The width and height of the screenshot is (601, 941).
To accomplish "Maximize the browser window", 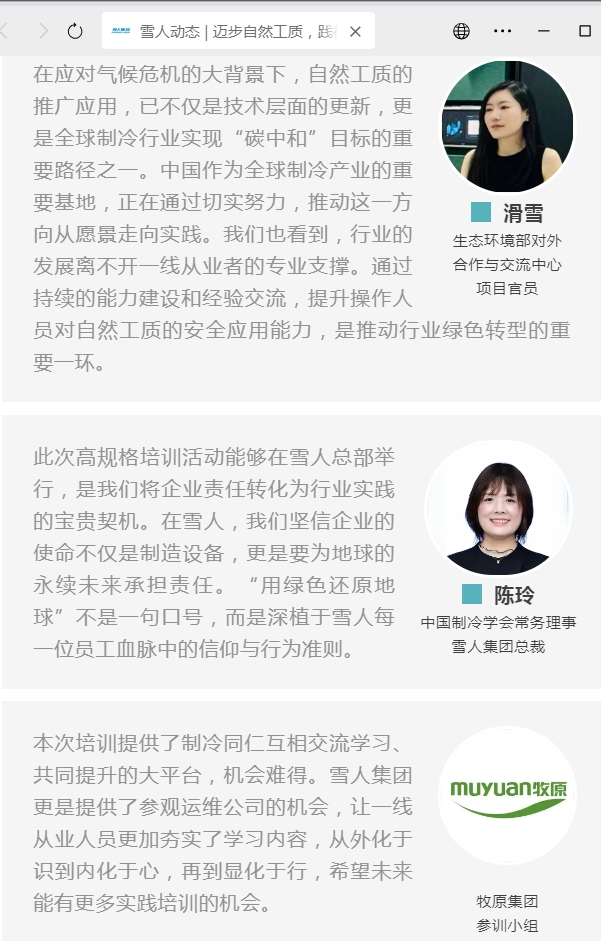I will (x=585, y=31).
